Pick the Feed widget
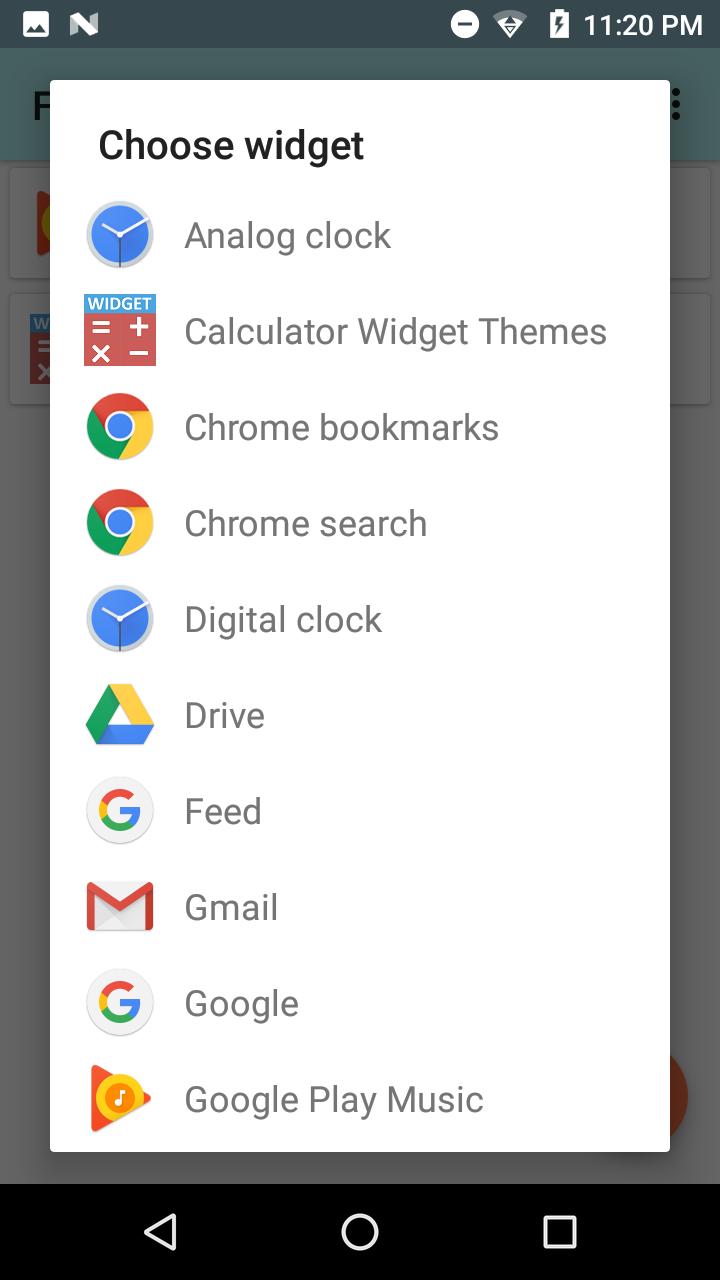This screenshot has width=720, height=1280. (223, 812)
